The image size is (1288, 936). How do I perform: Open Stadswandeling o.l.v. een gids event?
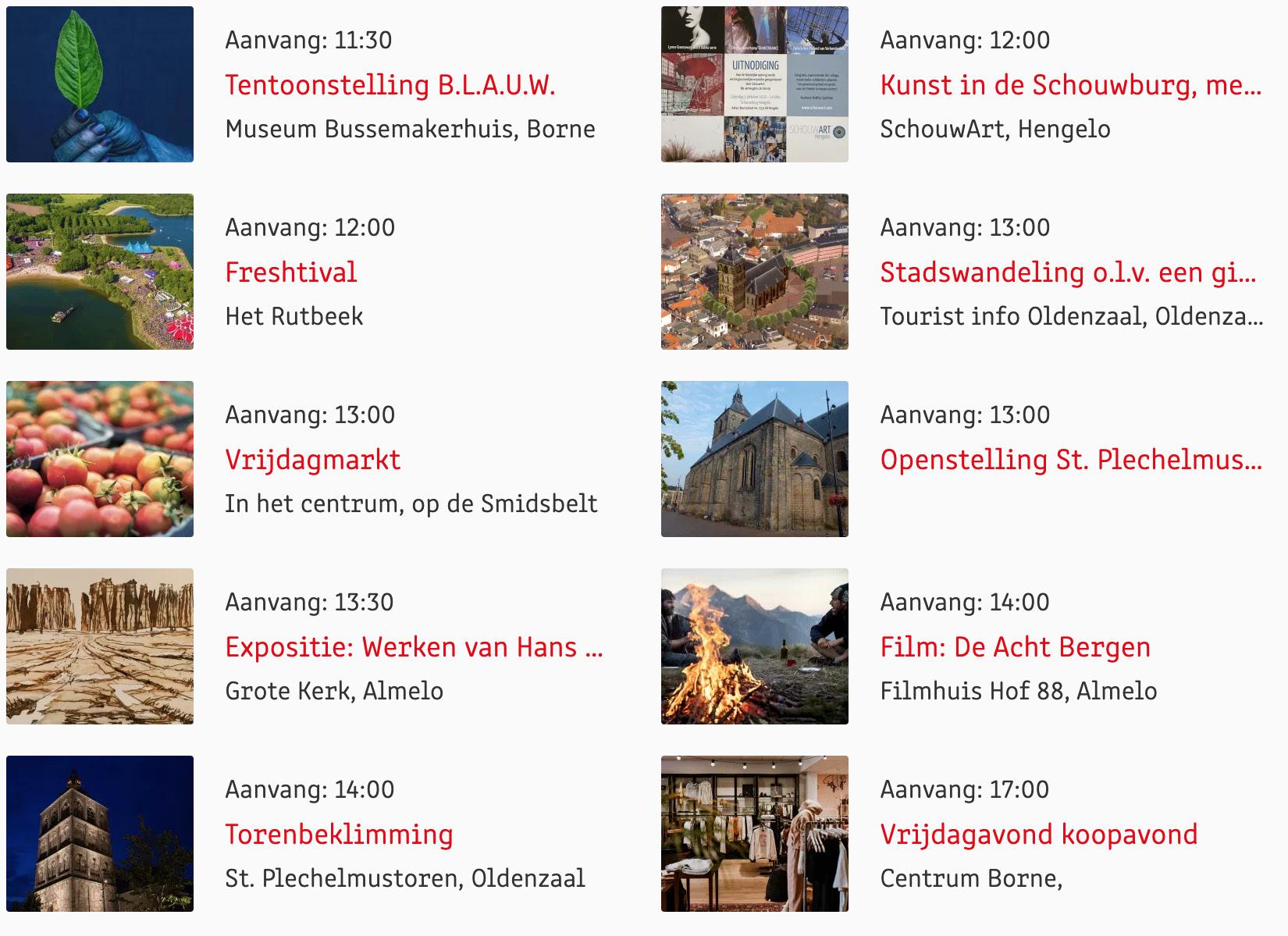[1068, 272]
